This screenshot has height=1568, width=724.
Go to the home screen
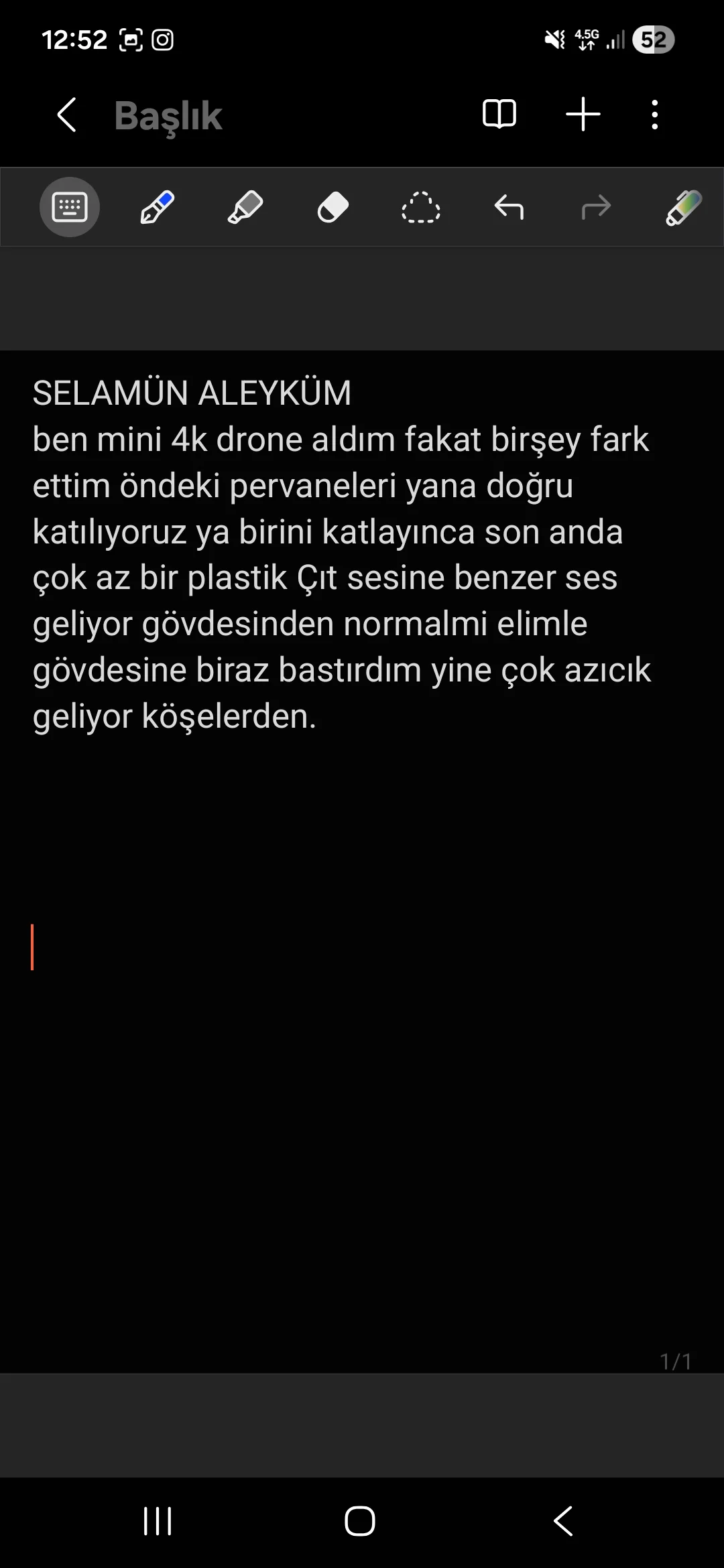click(x=360, y=1521)
